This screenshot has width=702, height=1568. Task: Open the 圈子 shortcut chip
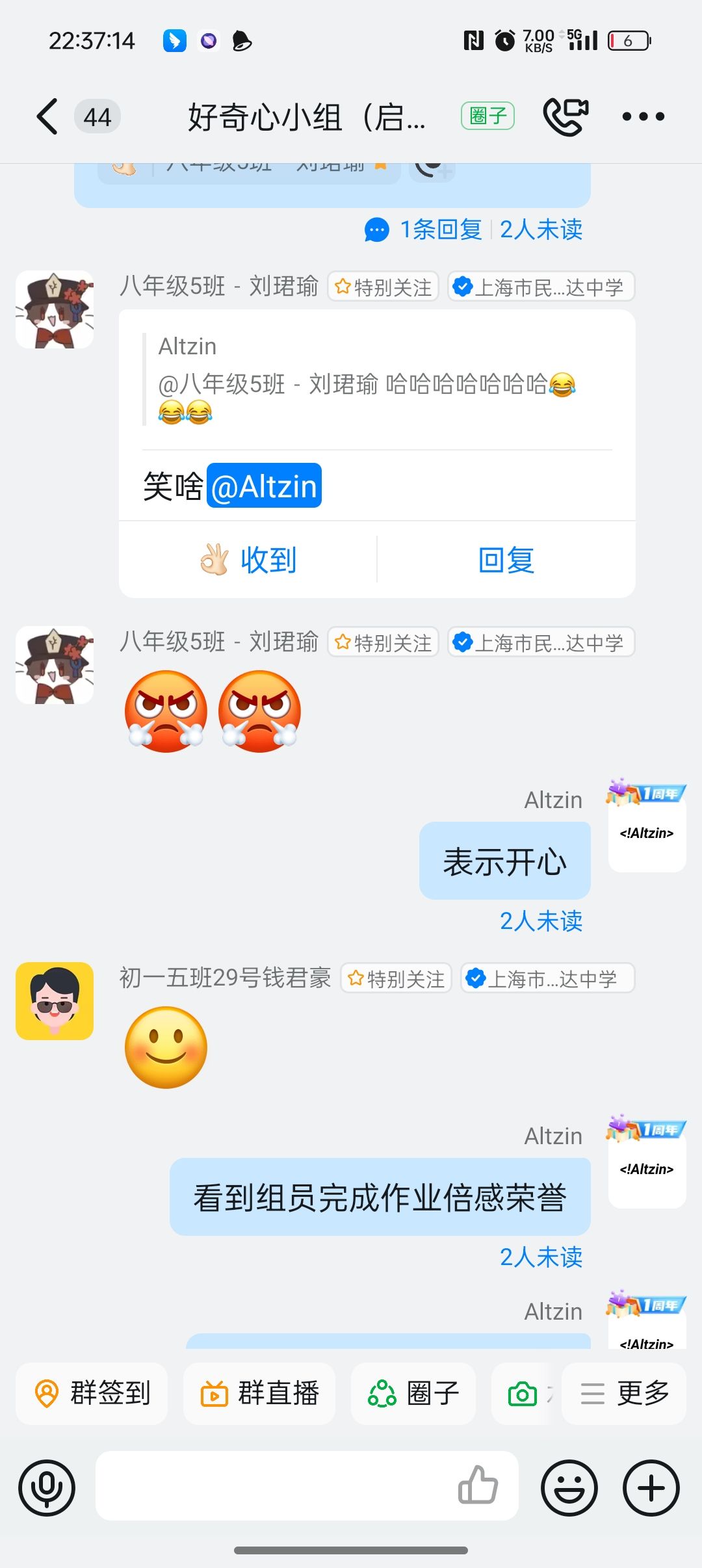(413, 1393)
